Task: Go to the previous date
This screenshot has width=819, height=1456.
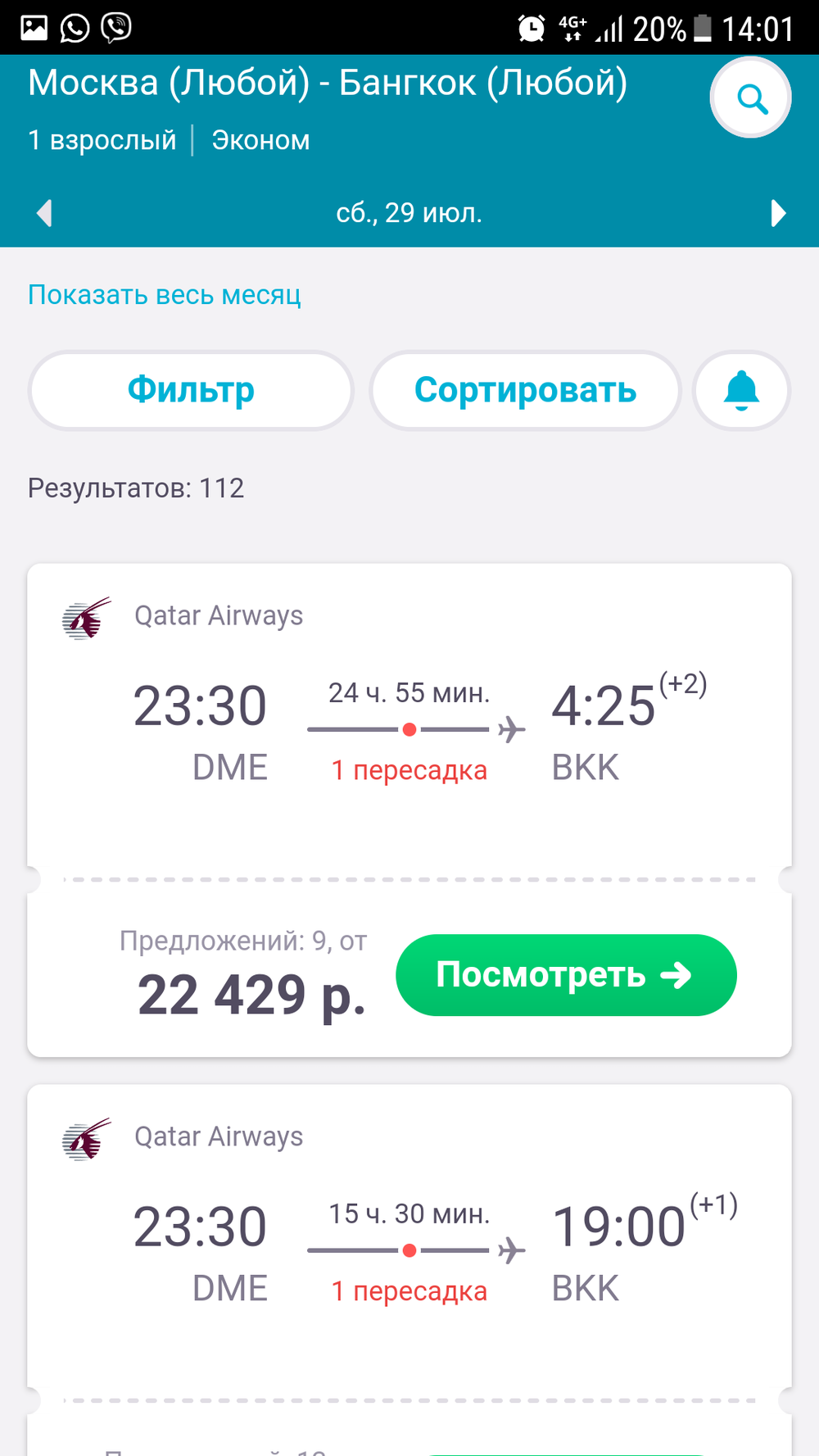Action: pos(45,213)
